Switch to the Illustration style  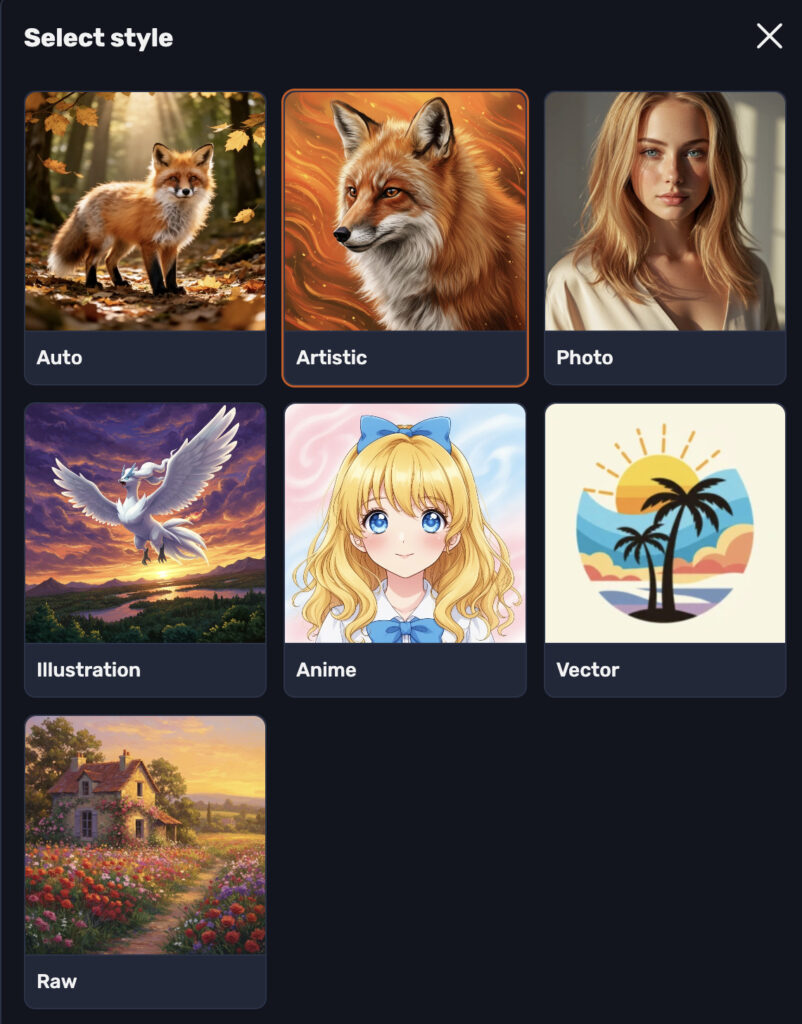pos(145,550)
